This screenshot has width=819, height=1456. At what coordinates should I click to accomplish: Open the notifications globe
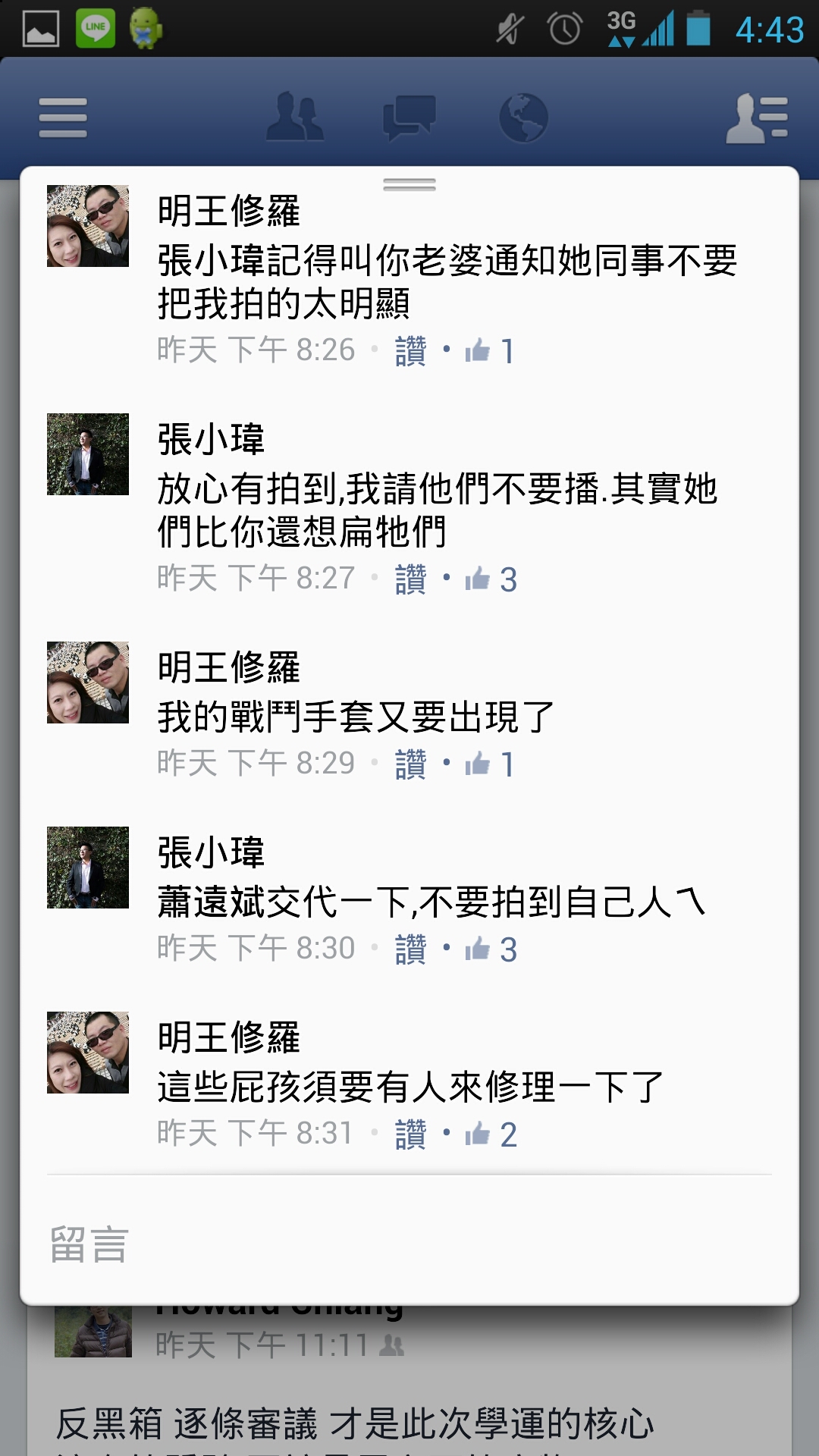pos(523,118)
